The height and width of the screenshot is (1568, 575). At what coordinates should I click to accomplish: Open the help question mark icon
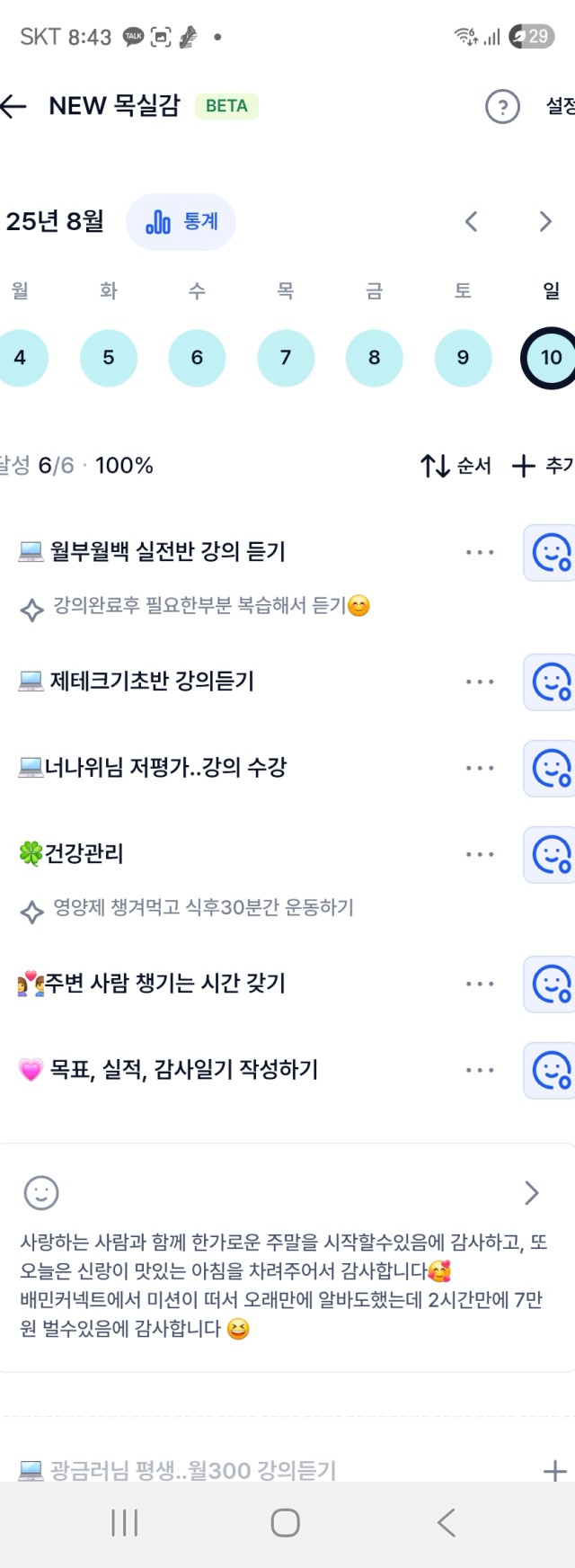pos(502,107)
